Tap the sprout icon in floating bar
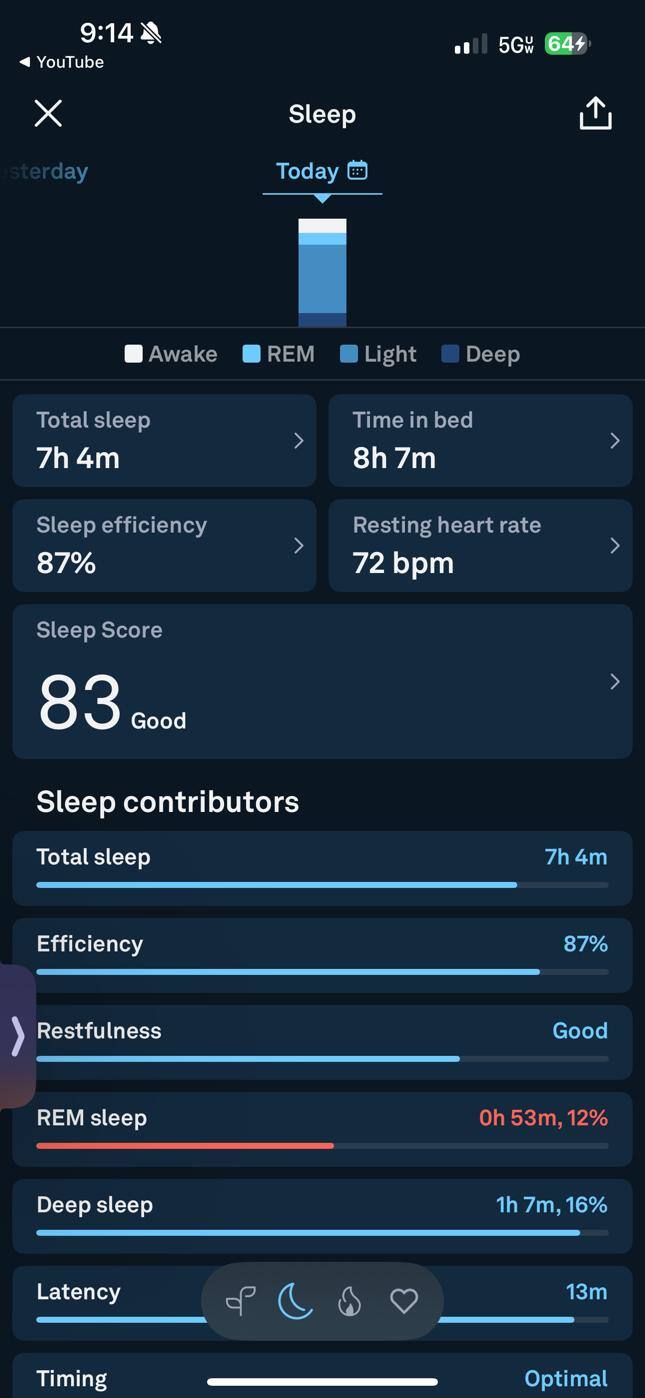The height and width of the screenshot is (1398, 645). pos(241,1301)
